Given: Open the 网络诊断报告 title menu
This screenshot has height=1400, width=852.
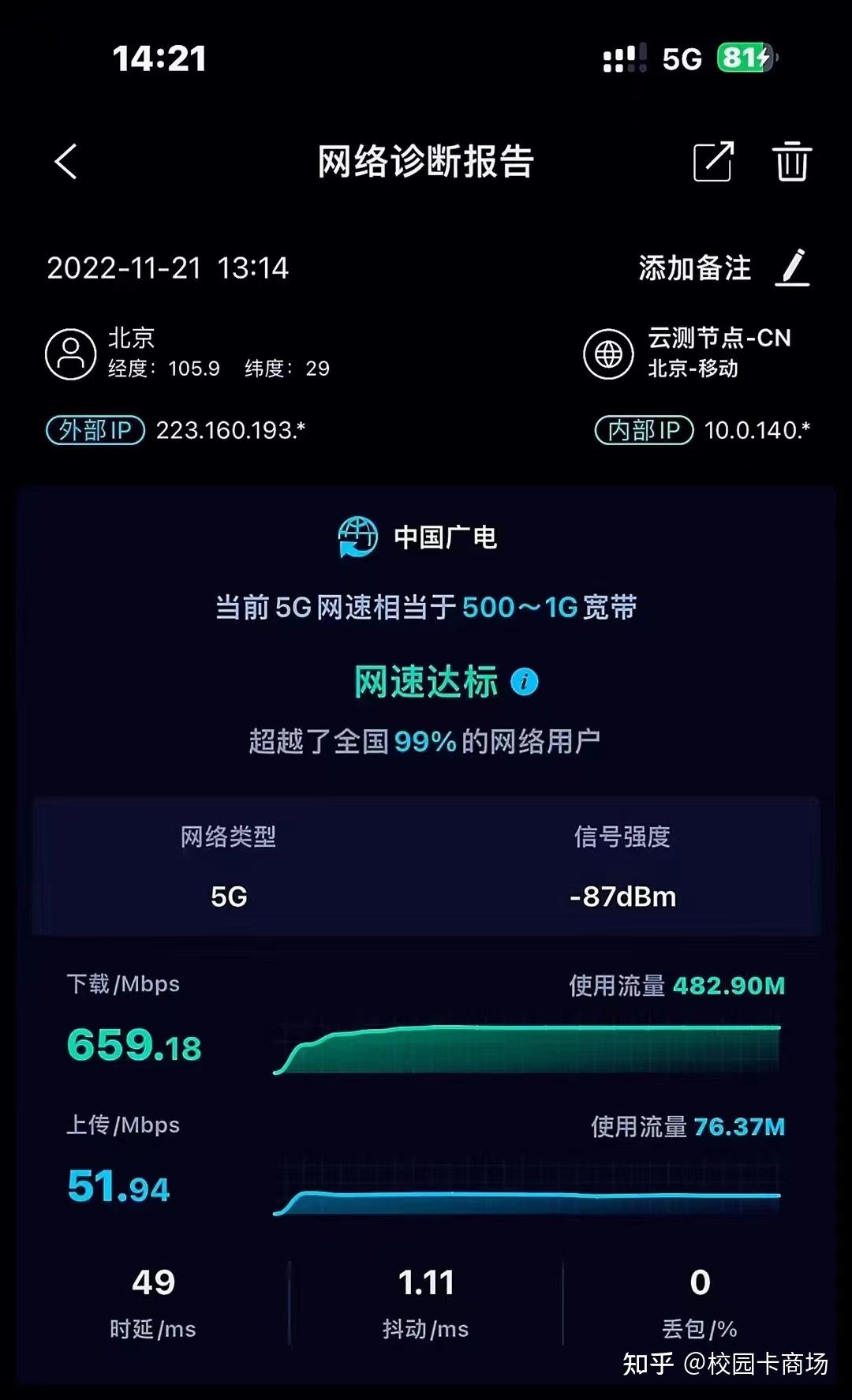Looking at the screenshot, I should (x=426, y=163).
